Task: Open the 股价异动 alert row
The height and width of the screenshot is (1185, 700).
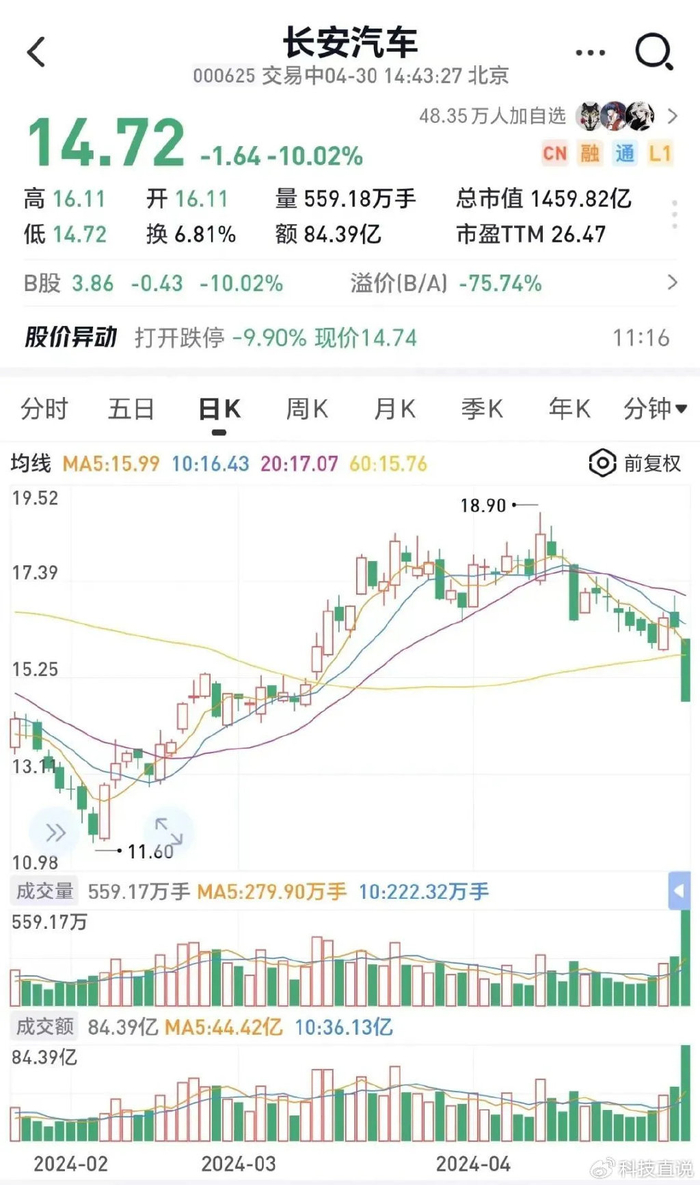Action: pos(350,338)
